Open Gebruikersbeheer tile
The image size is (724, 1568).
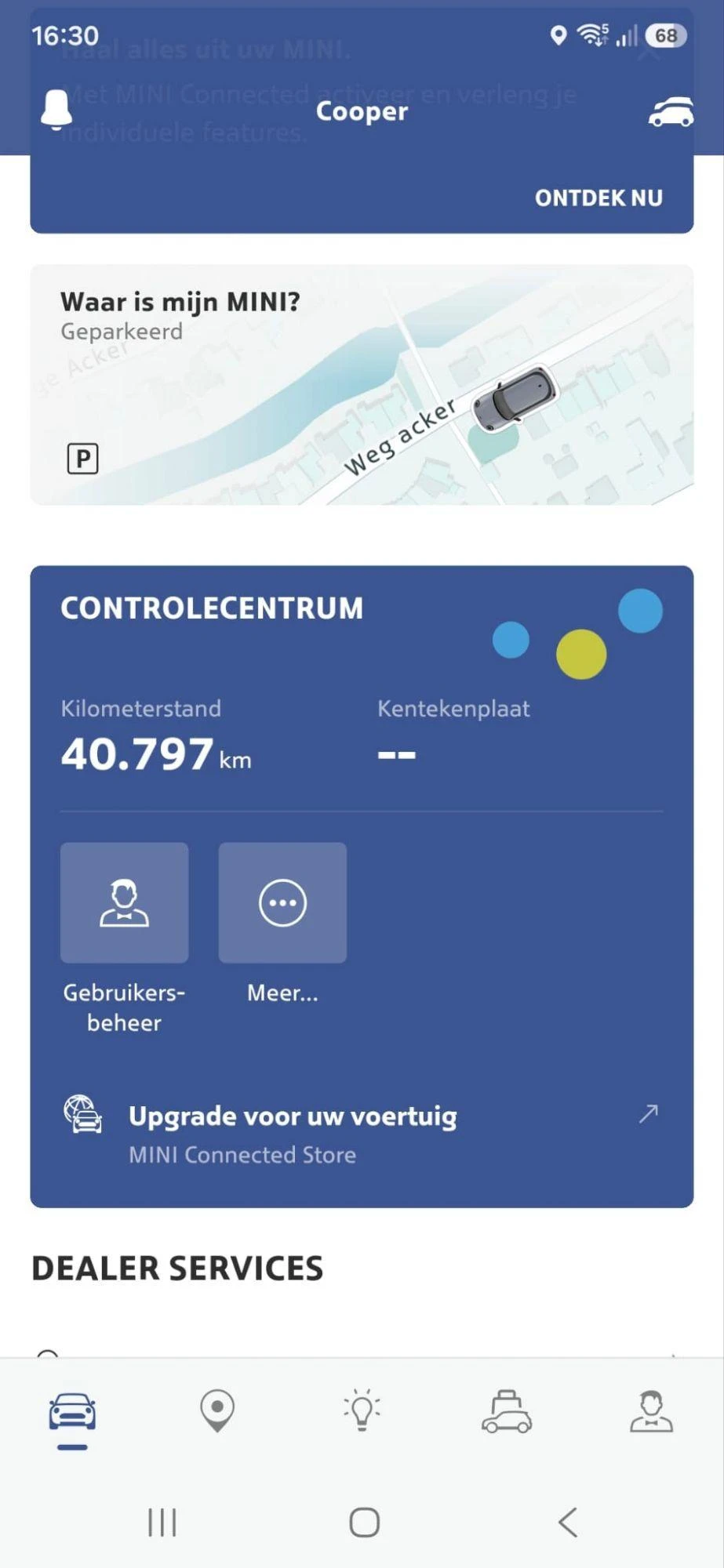tap(124, 902)
